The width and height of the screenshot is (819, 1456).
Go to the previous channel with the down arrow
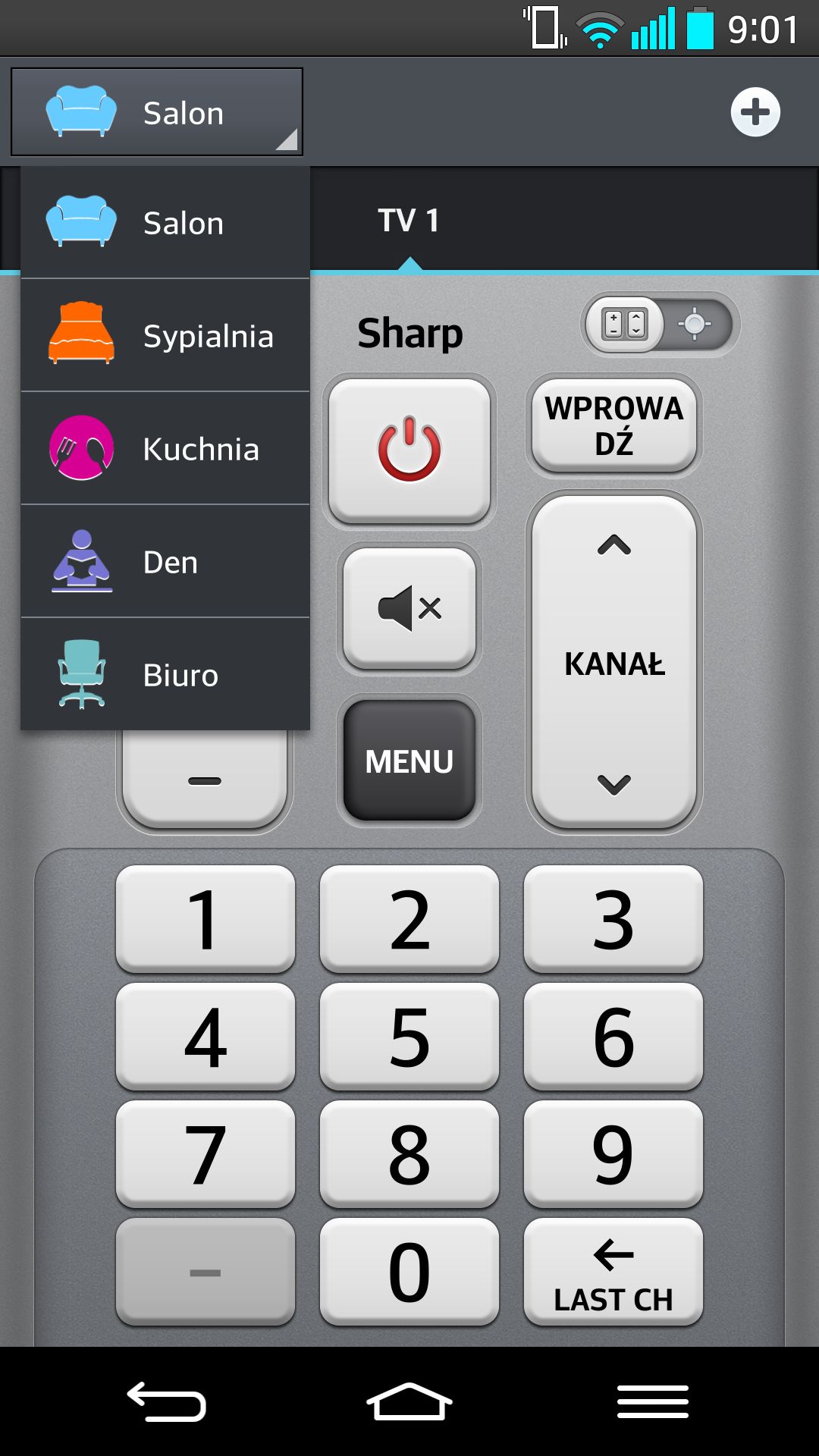(614, 784)
